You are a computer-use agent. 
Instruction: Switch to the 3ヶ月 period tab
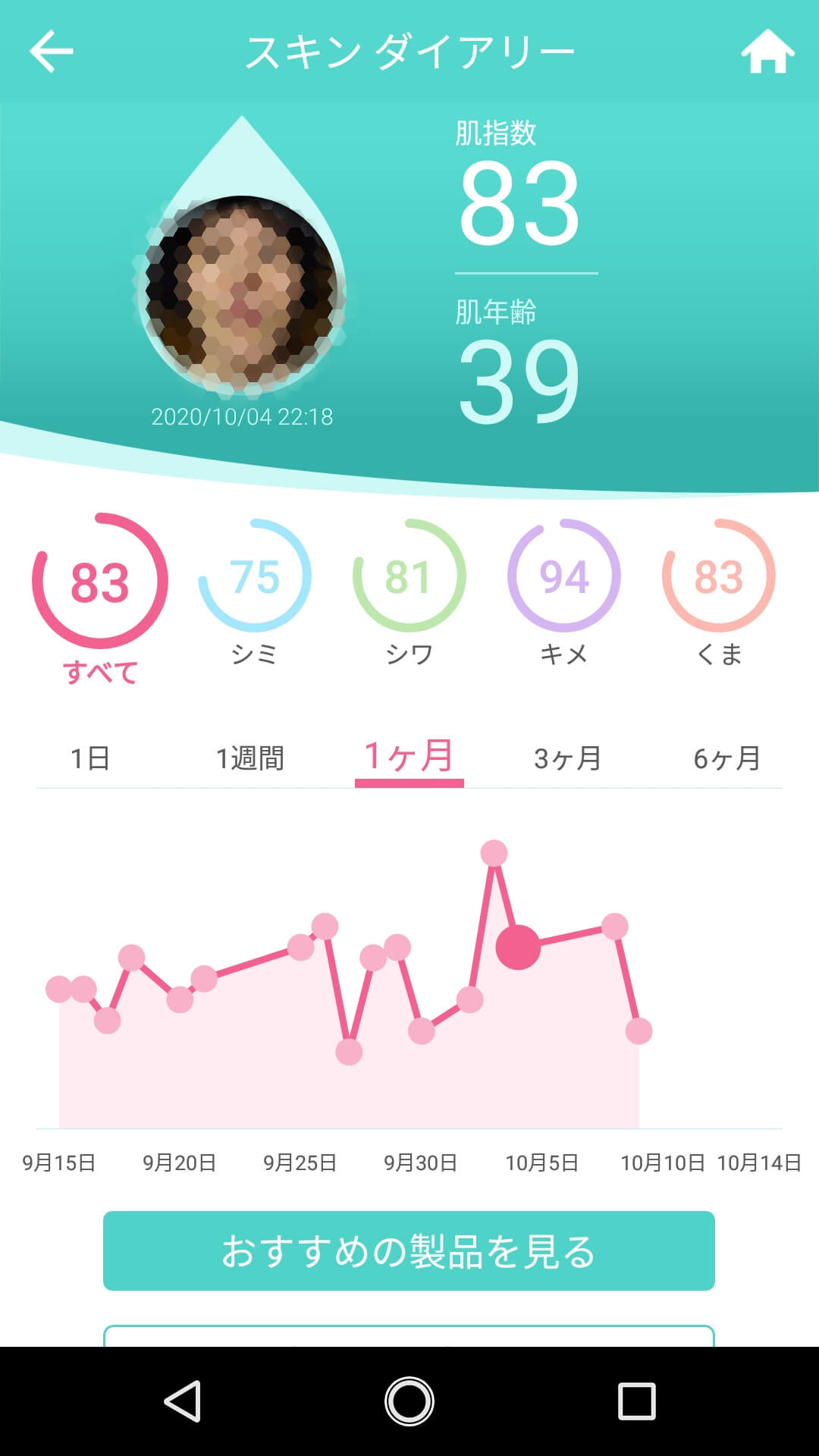(x=568, y=758)
